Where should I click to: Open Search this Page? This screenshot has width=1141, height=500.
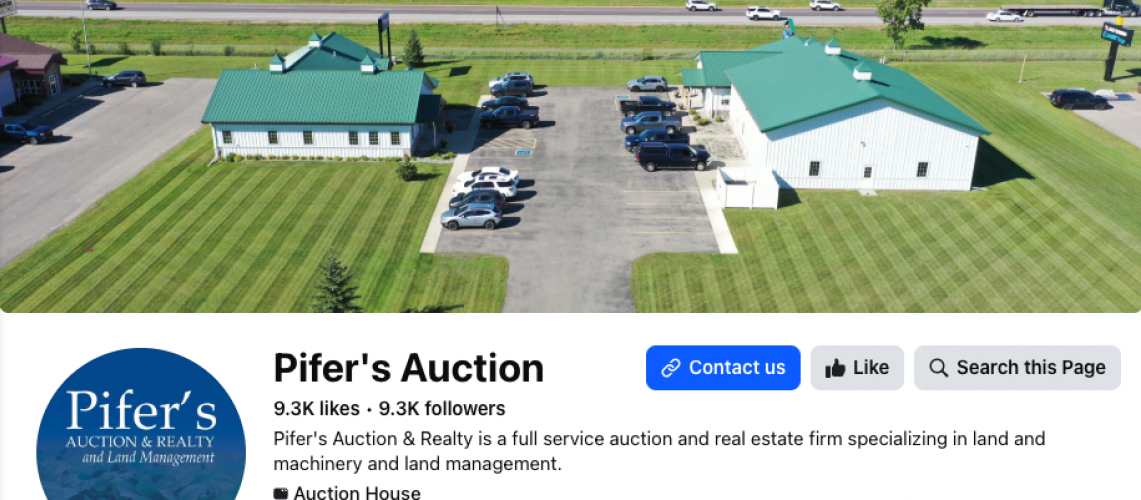point(1017,368)
